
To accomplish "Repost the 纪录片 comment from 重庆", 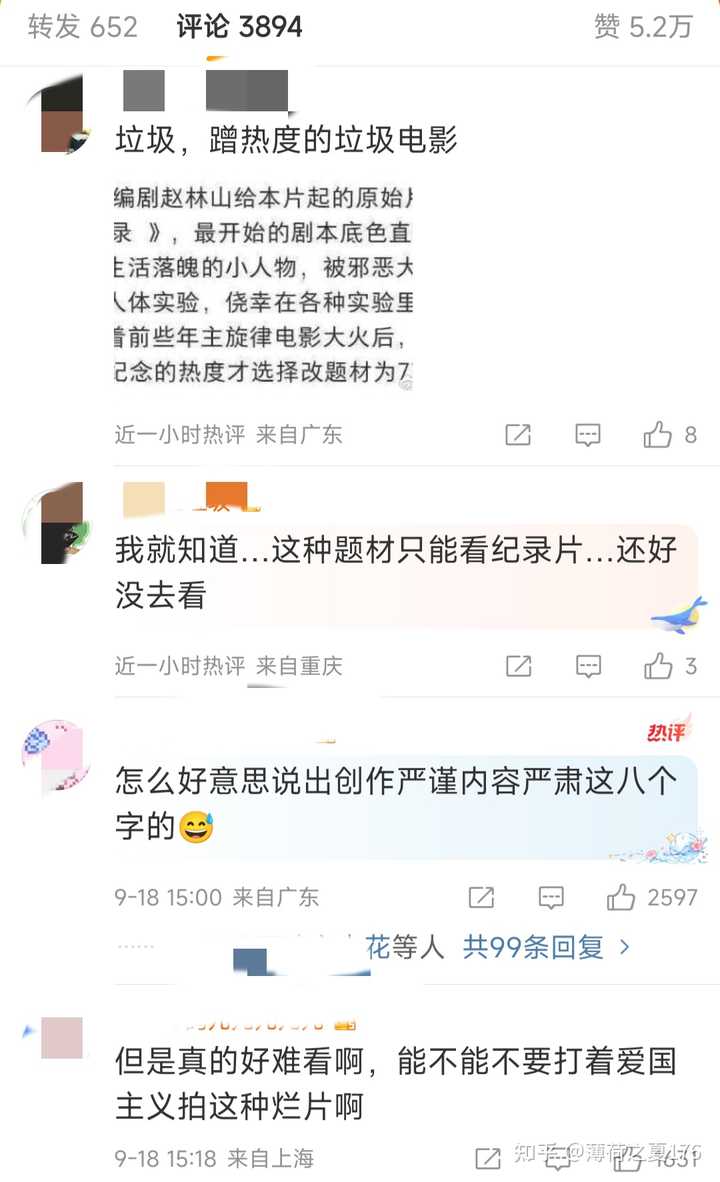I will [x=518, y=666].
